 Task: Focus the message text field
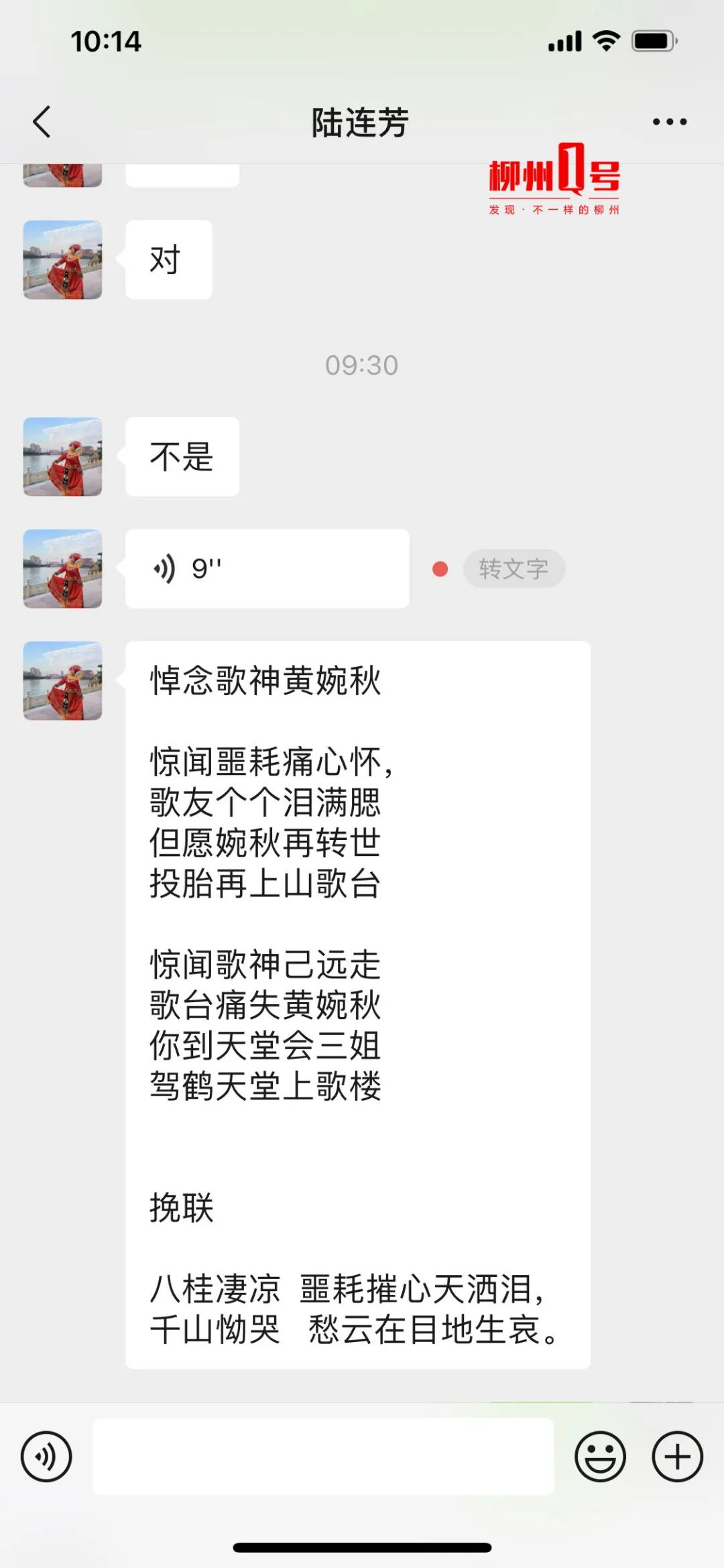[x=323, y=1456]
